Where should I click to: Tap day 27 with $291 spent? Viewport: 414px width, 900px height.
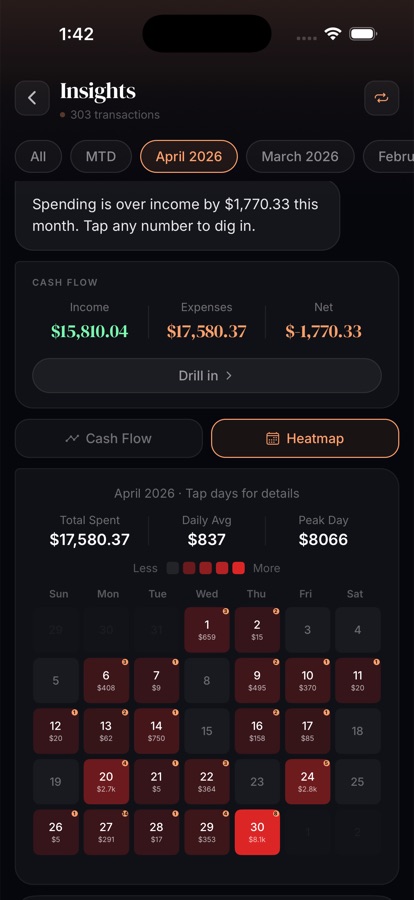coord(106,832)
